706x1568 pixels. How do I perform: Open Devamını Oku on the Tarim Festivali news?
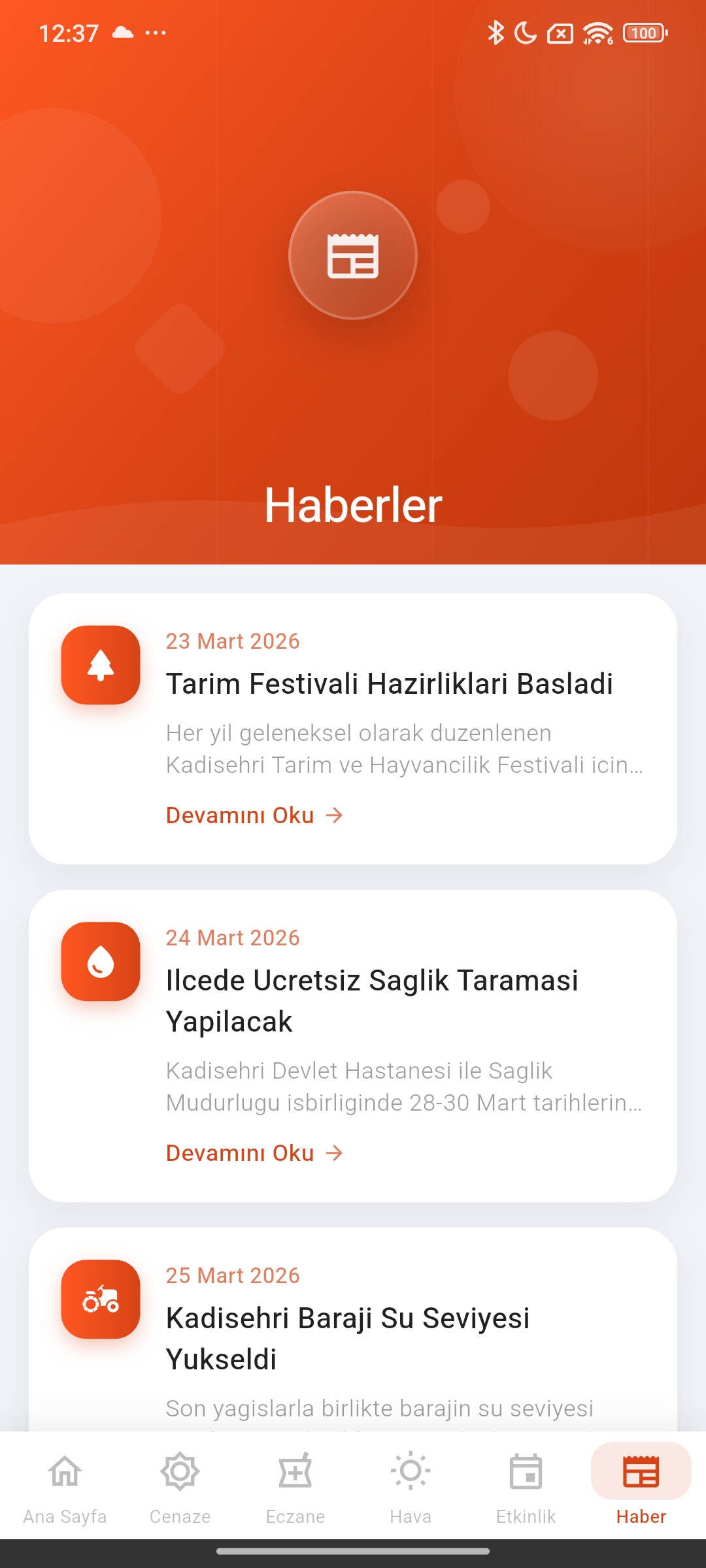pyautogui.click(x=241, y=815)
